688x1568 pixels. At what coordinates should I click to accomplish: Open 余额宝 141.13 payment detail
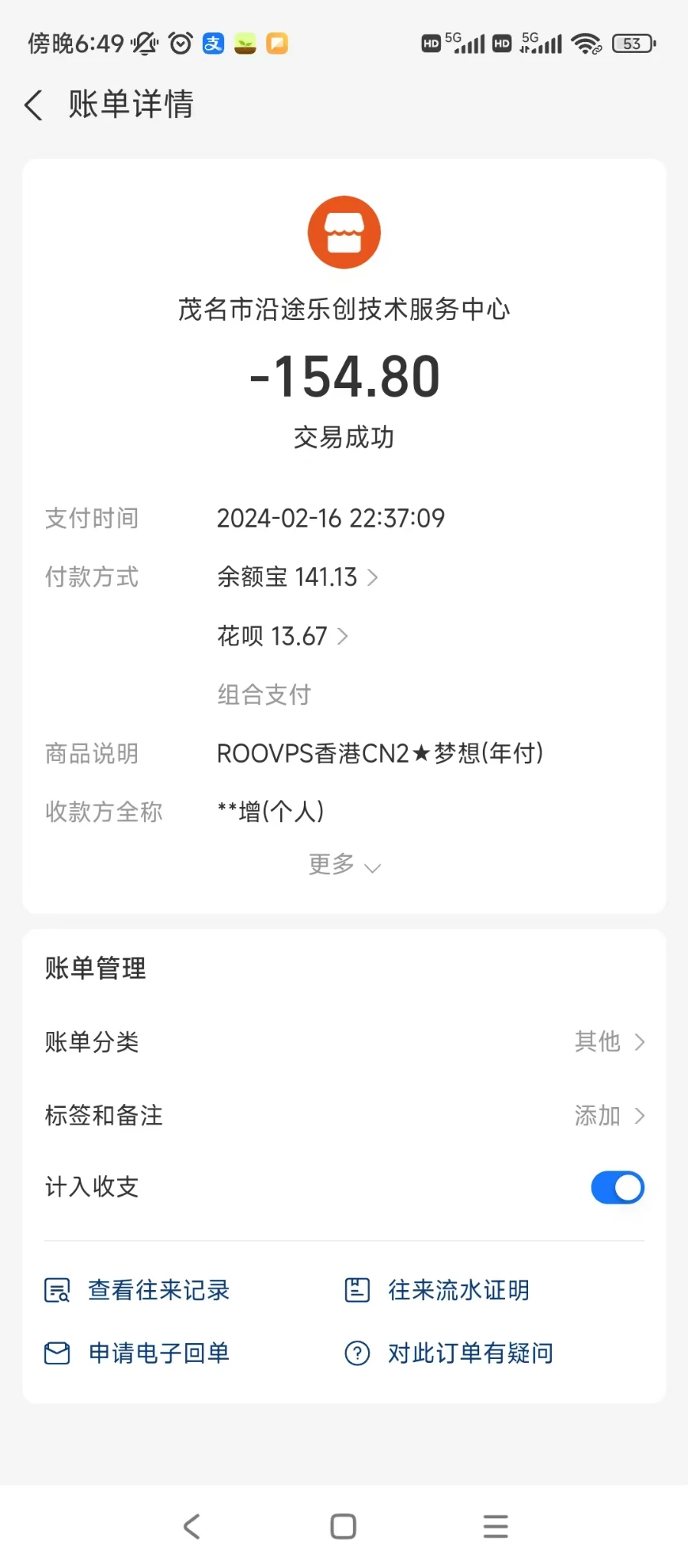(x=297, y=577)
